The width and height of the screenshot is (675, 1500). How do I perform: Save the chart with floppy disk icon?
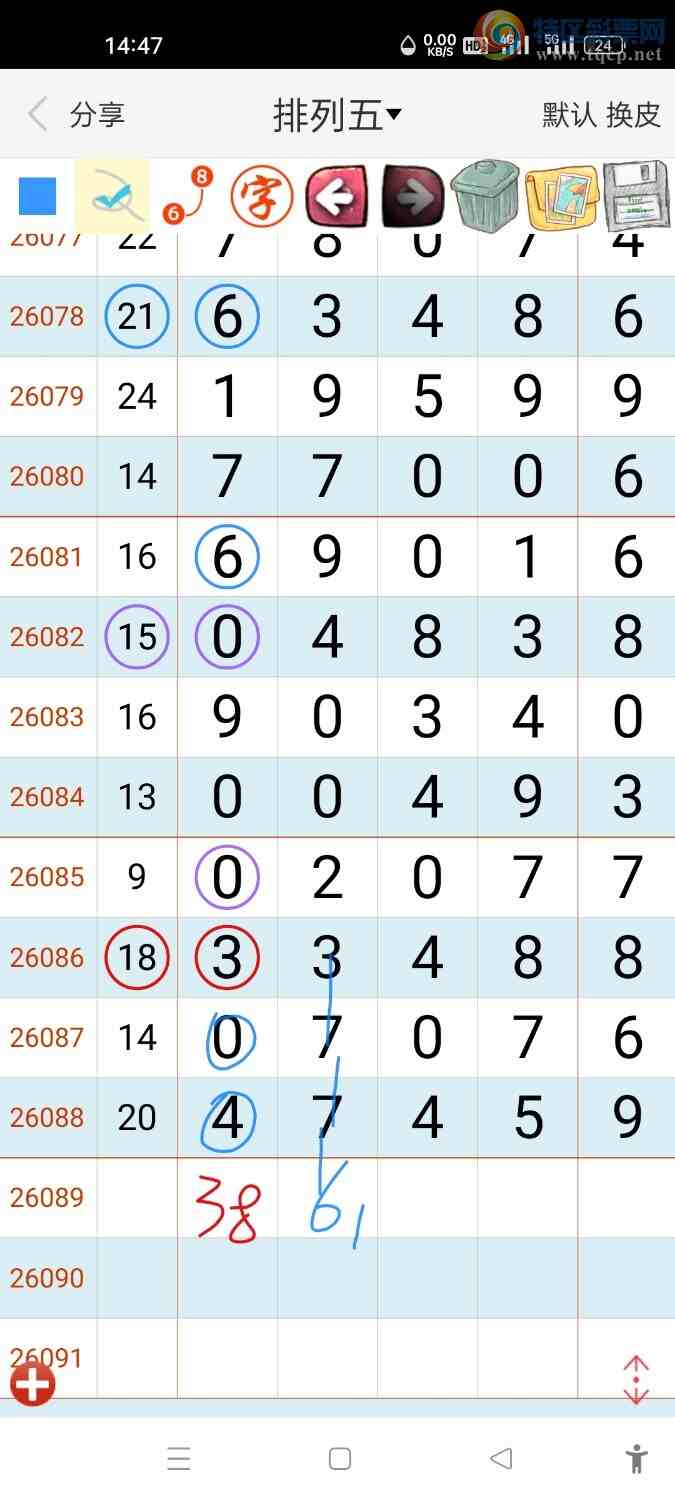click(x=635, y=197)
